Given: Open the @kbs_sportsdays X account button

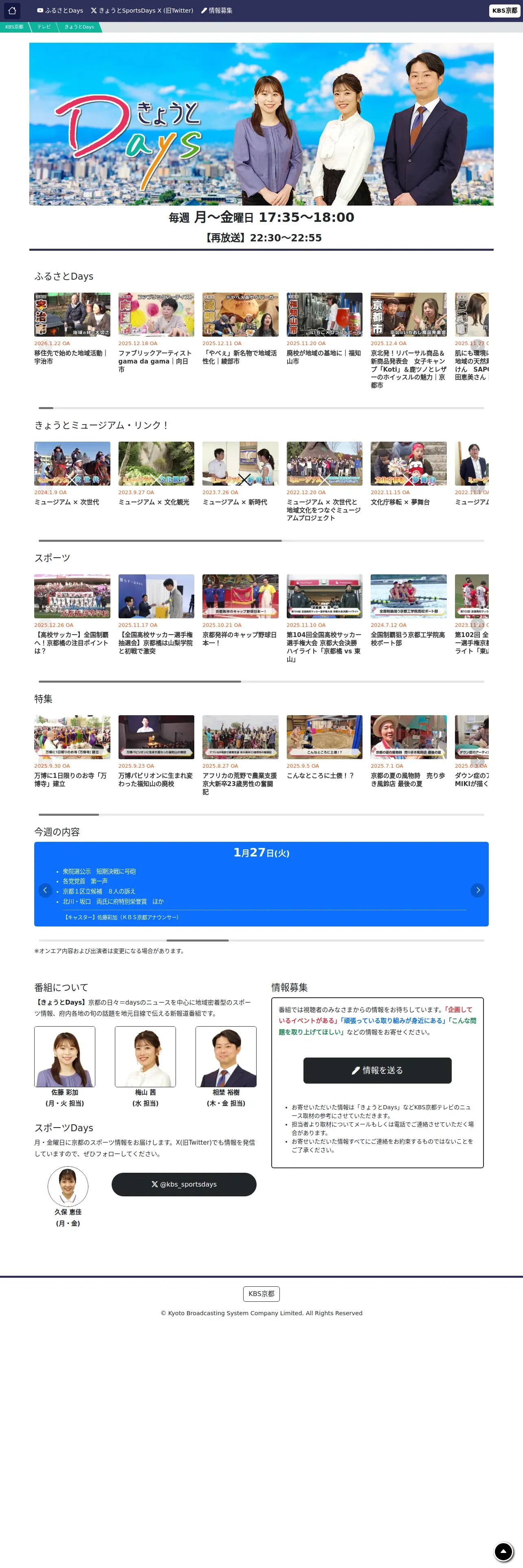Looking at the screenshot, I should coord(184,1185).
